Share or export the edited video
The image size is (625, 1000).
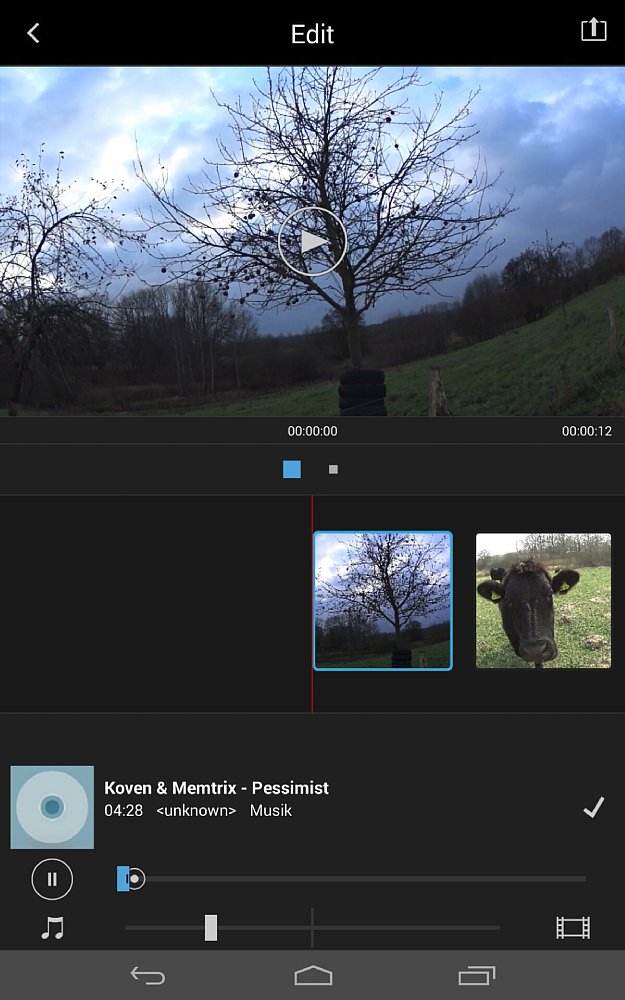point(593,30)
